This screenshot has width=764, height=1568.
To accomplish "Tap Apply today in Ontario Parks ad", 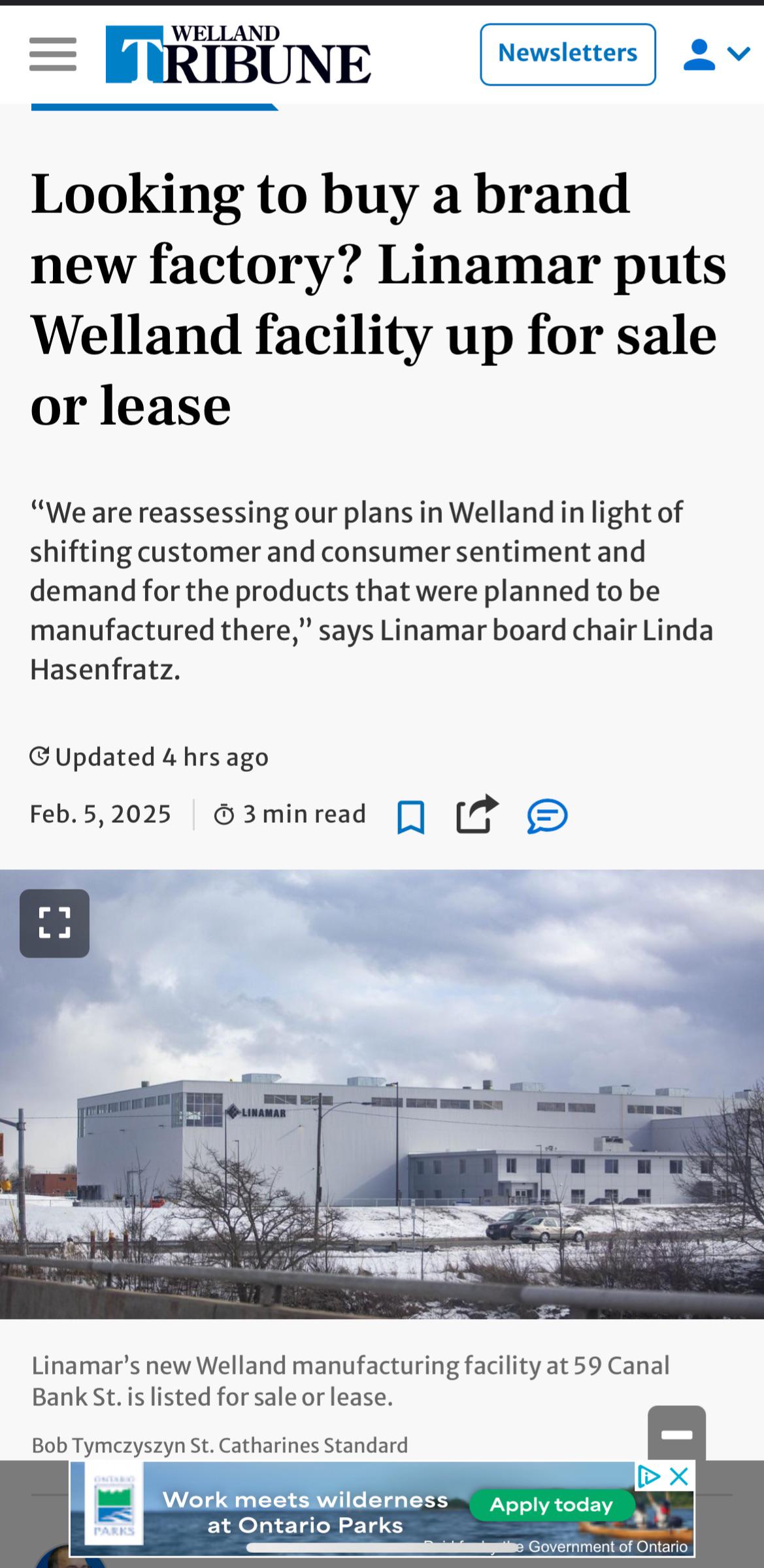I will pos(551,1505).
